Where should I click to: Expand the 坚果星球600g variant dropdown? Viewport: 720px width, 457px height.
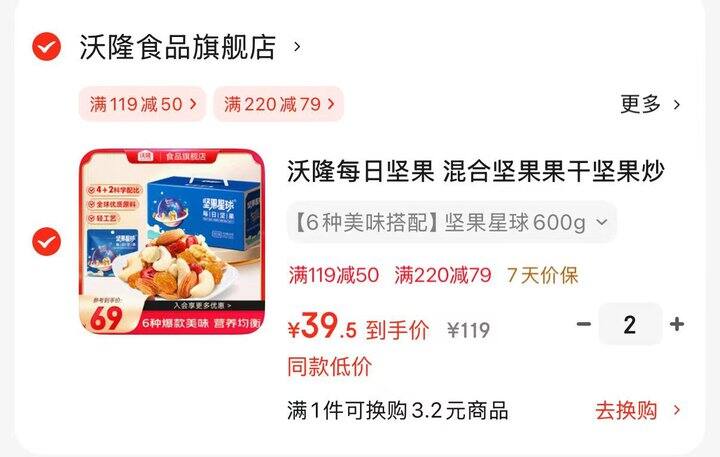pyautogui.click(x=452, y=222)
